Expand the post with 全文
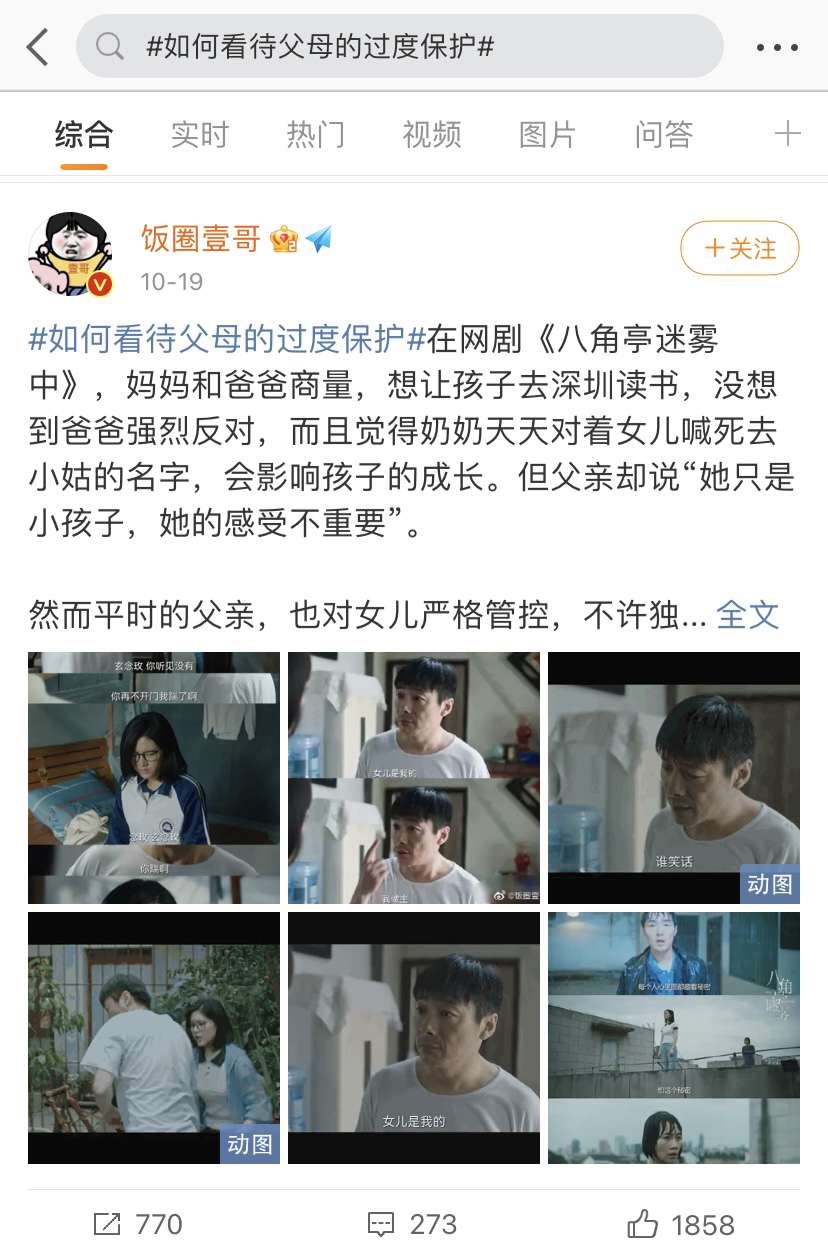This screenshot has width=828, height=1256. (747, 614)
